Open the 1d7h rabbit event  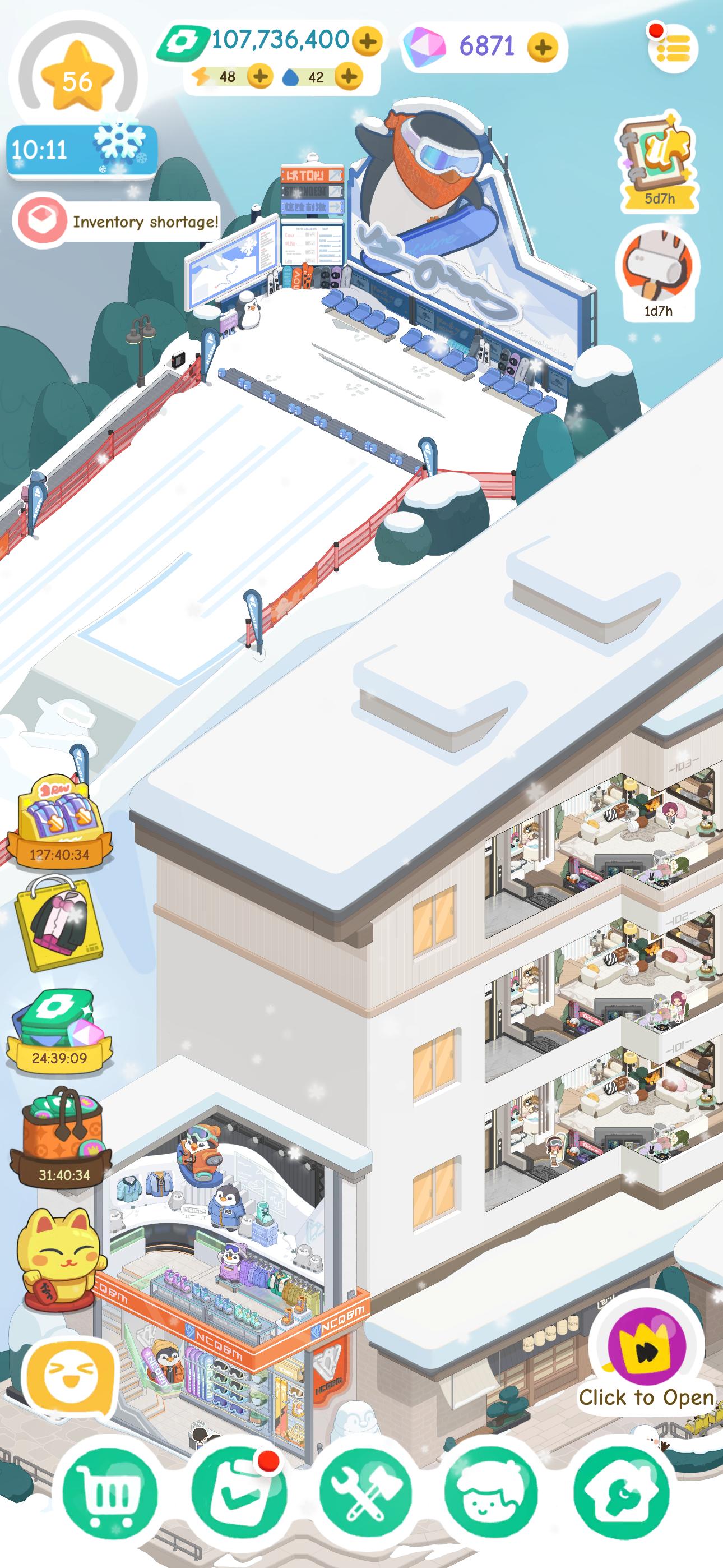coord(658,272)
